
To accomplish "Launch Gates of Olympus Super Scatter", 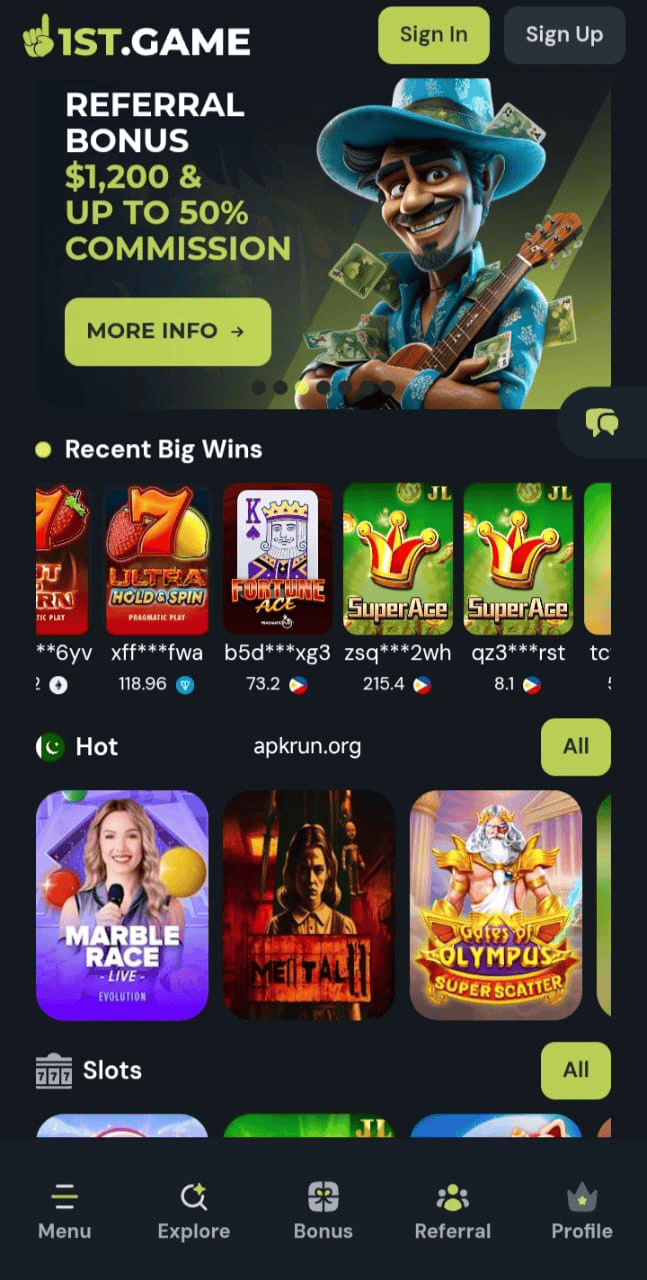I will tap(495, 904).
